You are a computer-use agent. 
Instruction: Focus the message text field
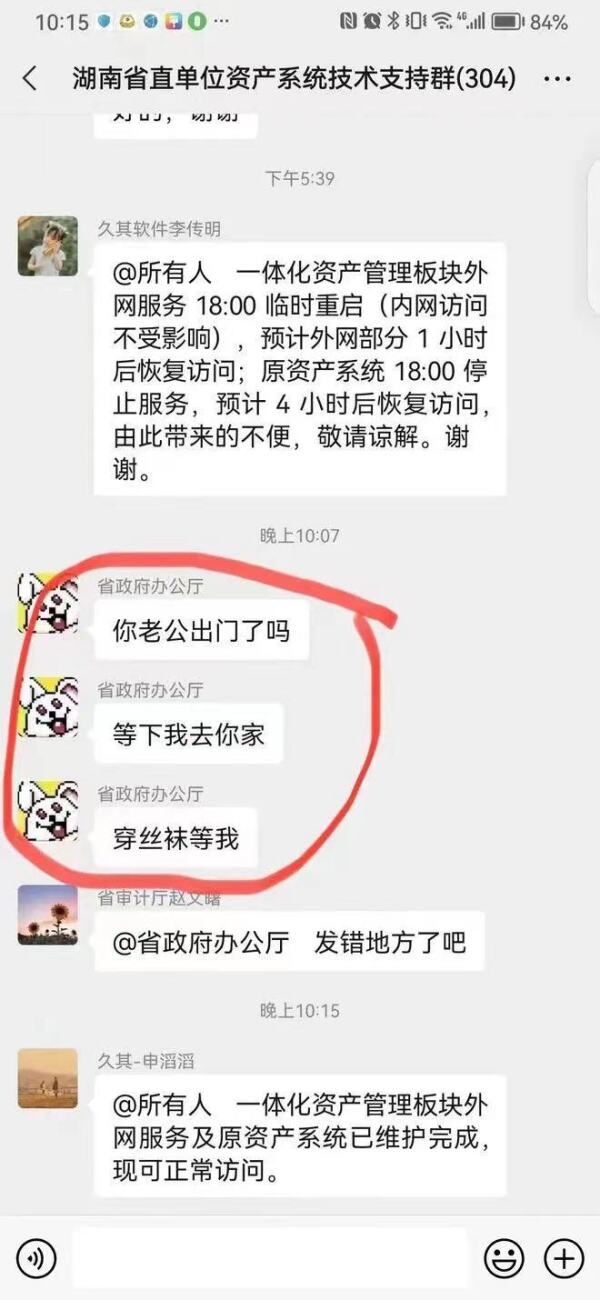coord(268,1257)
